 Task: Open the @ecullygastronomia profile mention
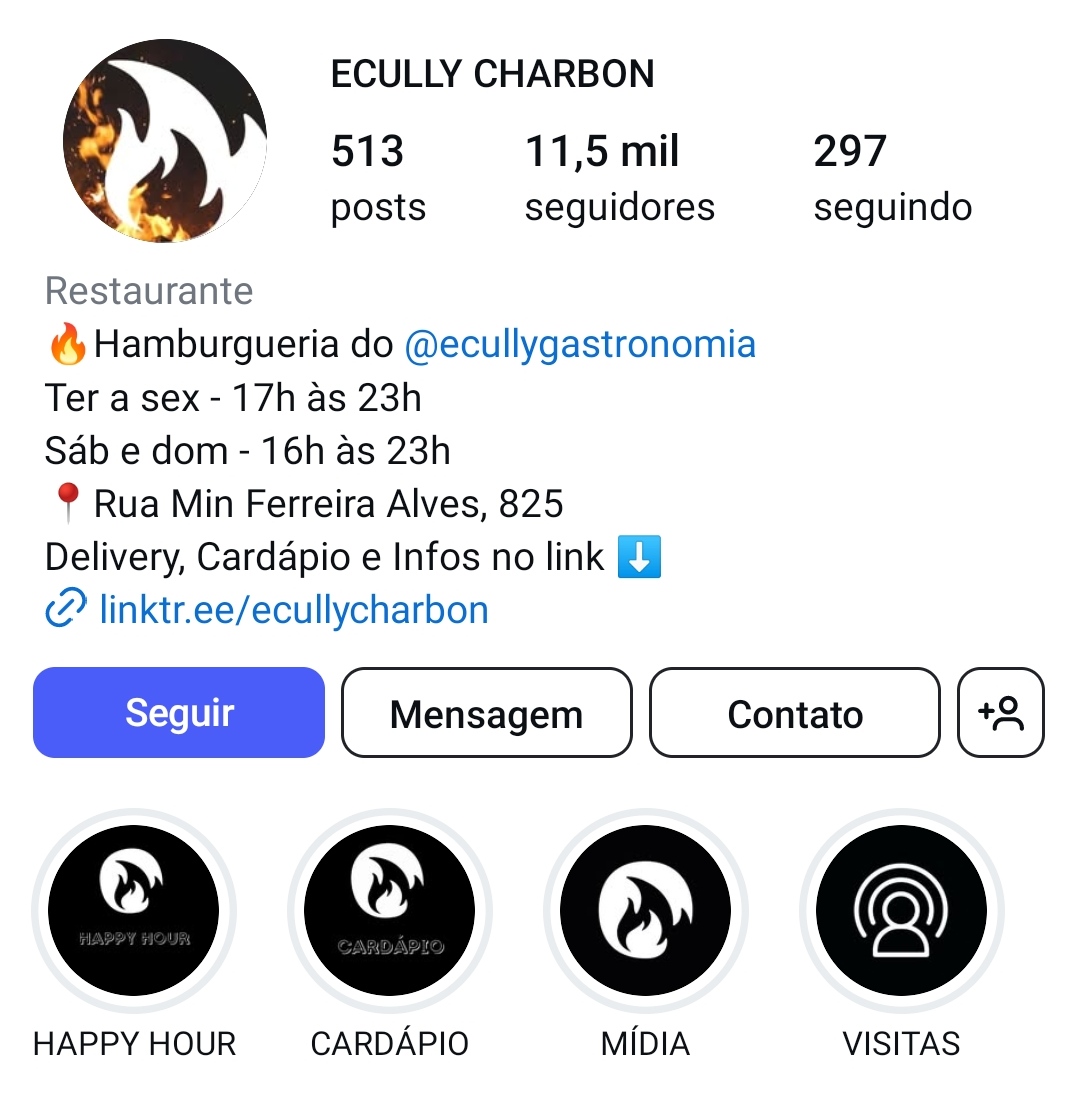coord(580,344)
